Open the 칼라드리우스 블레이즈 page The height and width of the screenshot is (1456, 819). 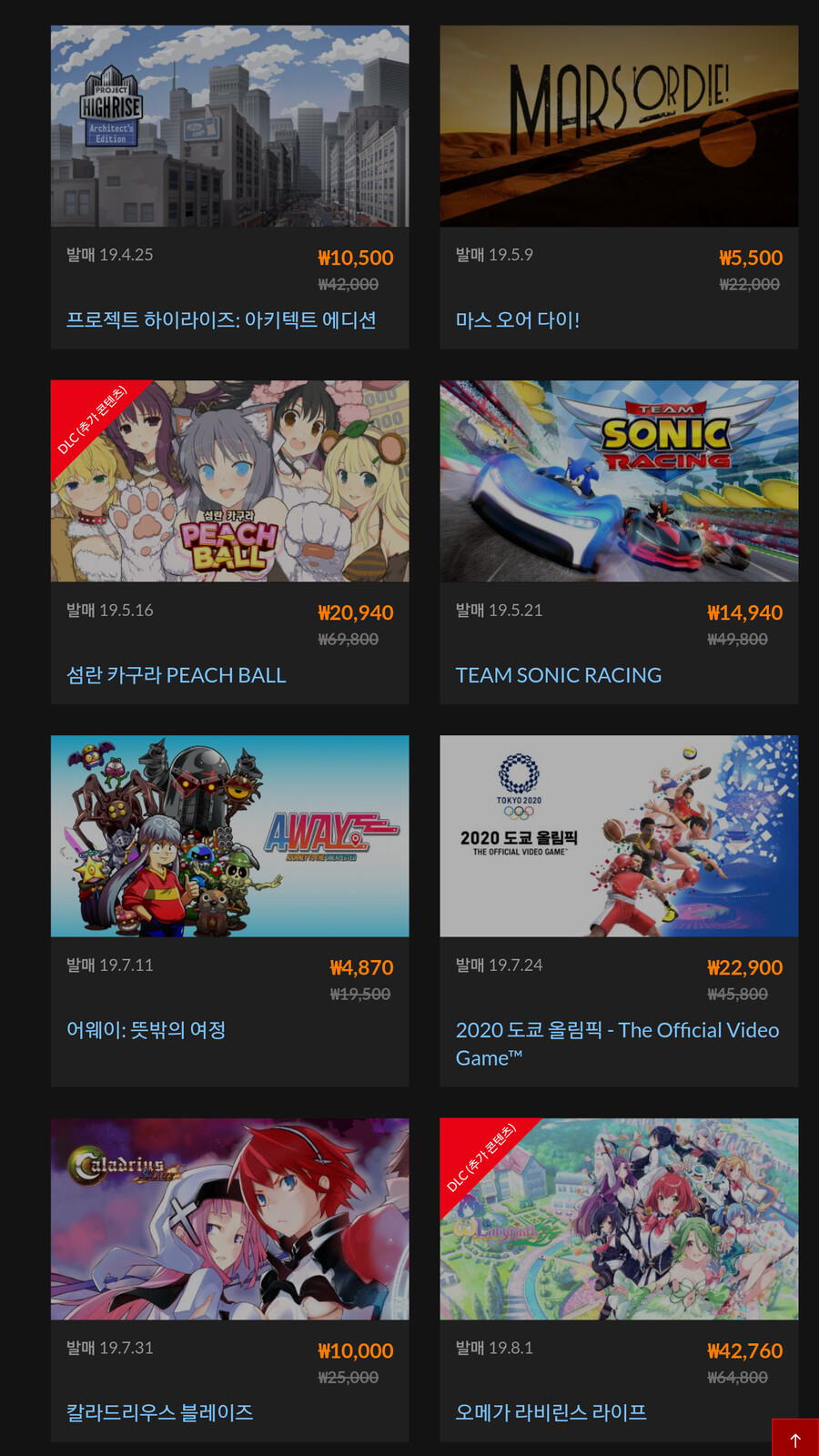[x=159, y=1412]
